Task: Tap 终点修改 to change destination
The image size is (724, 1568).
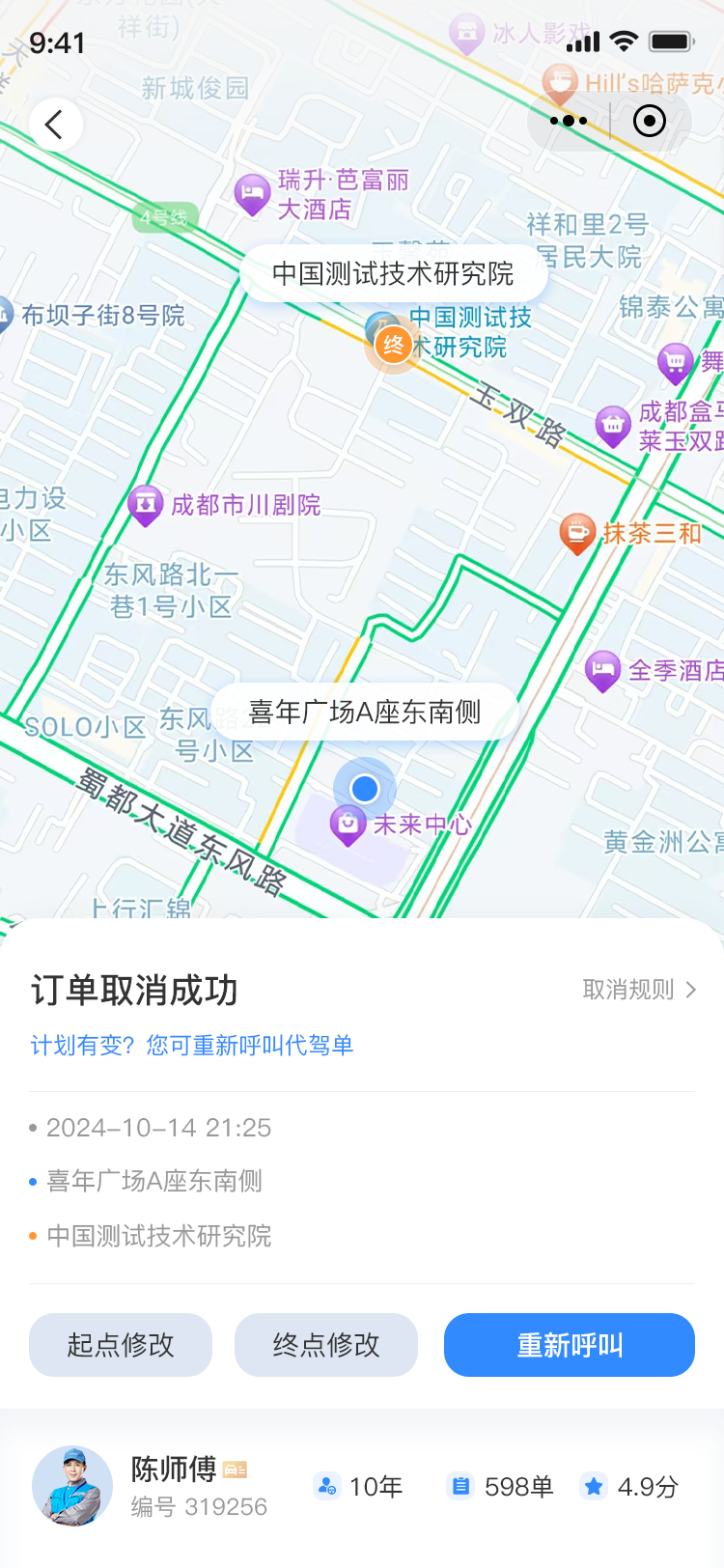Action: pos(326,1345)
